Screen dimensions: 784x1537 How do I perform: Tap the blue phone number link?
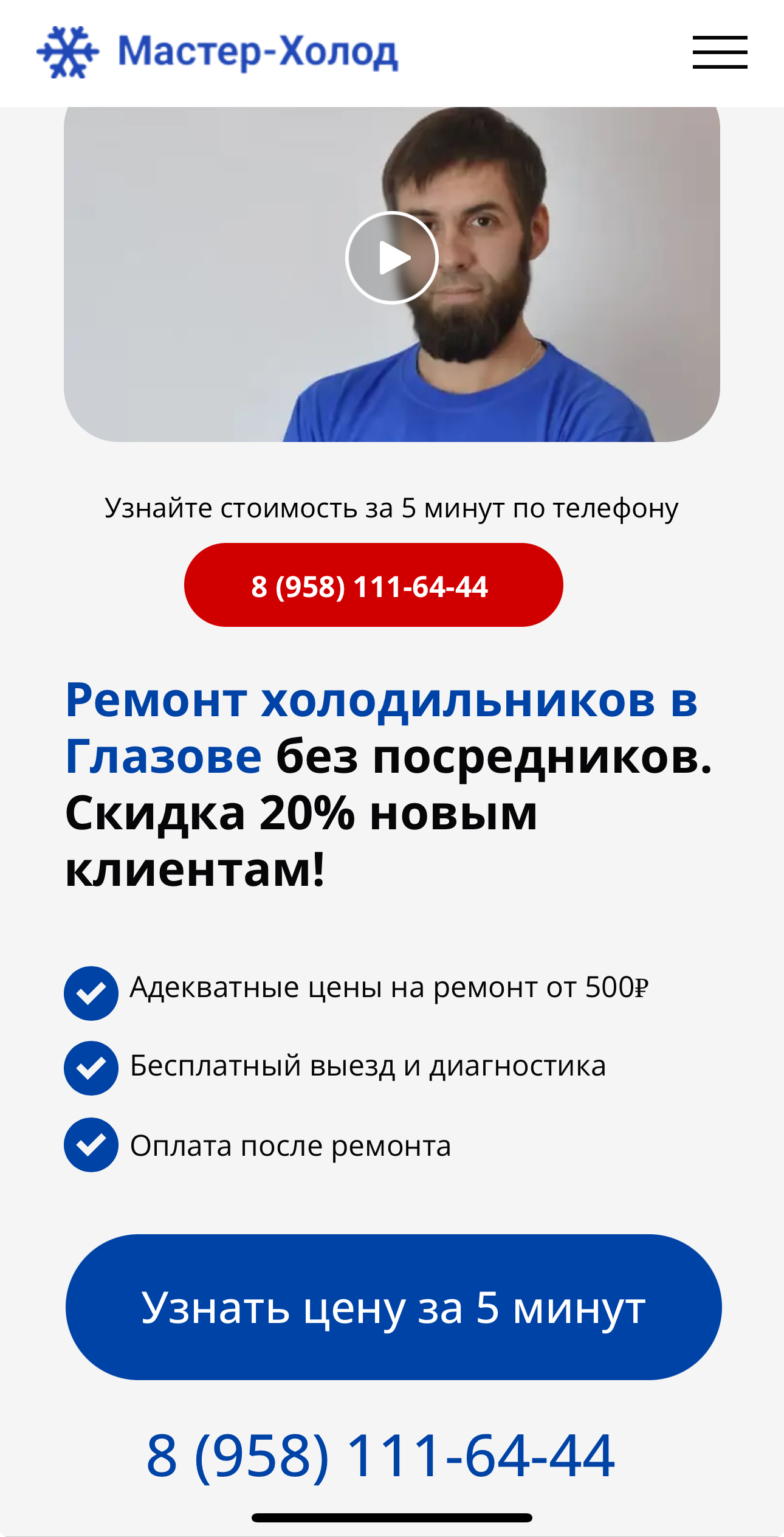pos(381,1456)
